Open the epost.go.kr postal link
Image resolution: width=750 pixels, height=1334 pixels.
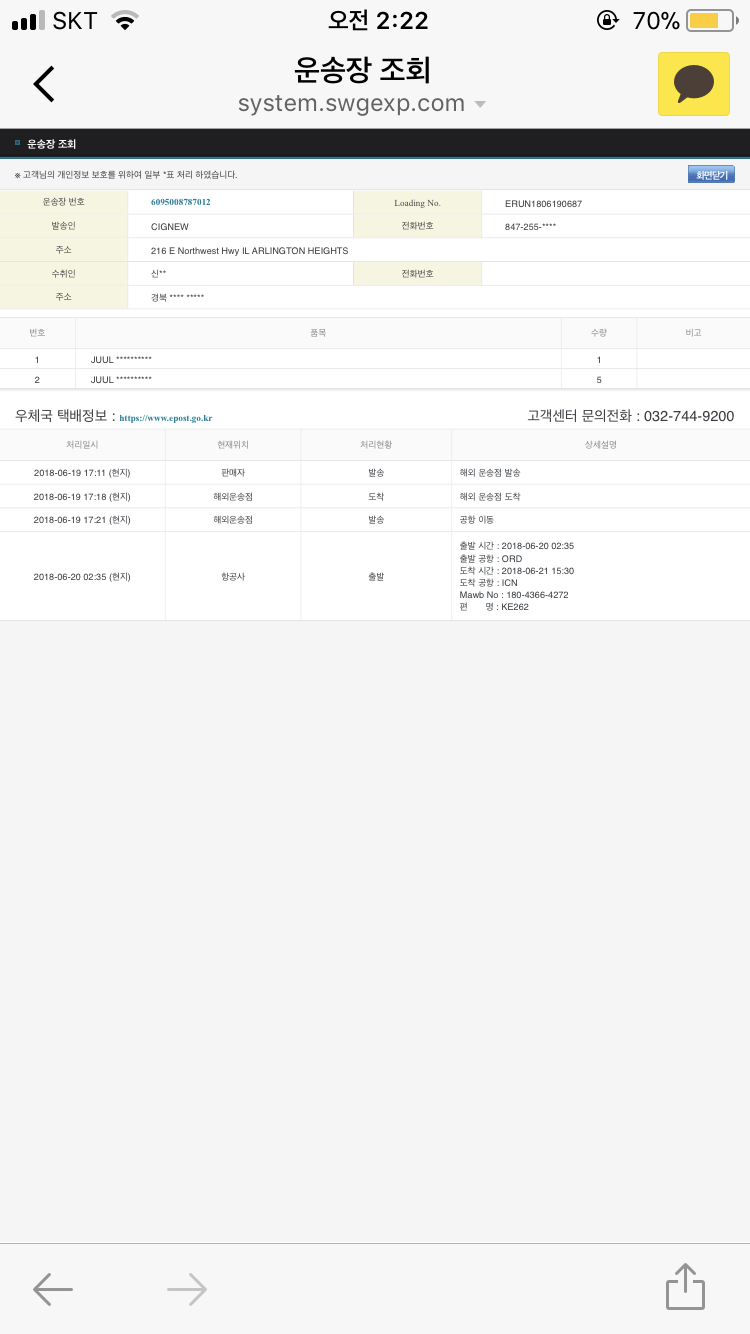[165, 418]
